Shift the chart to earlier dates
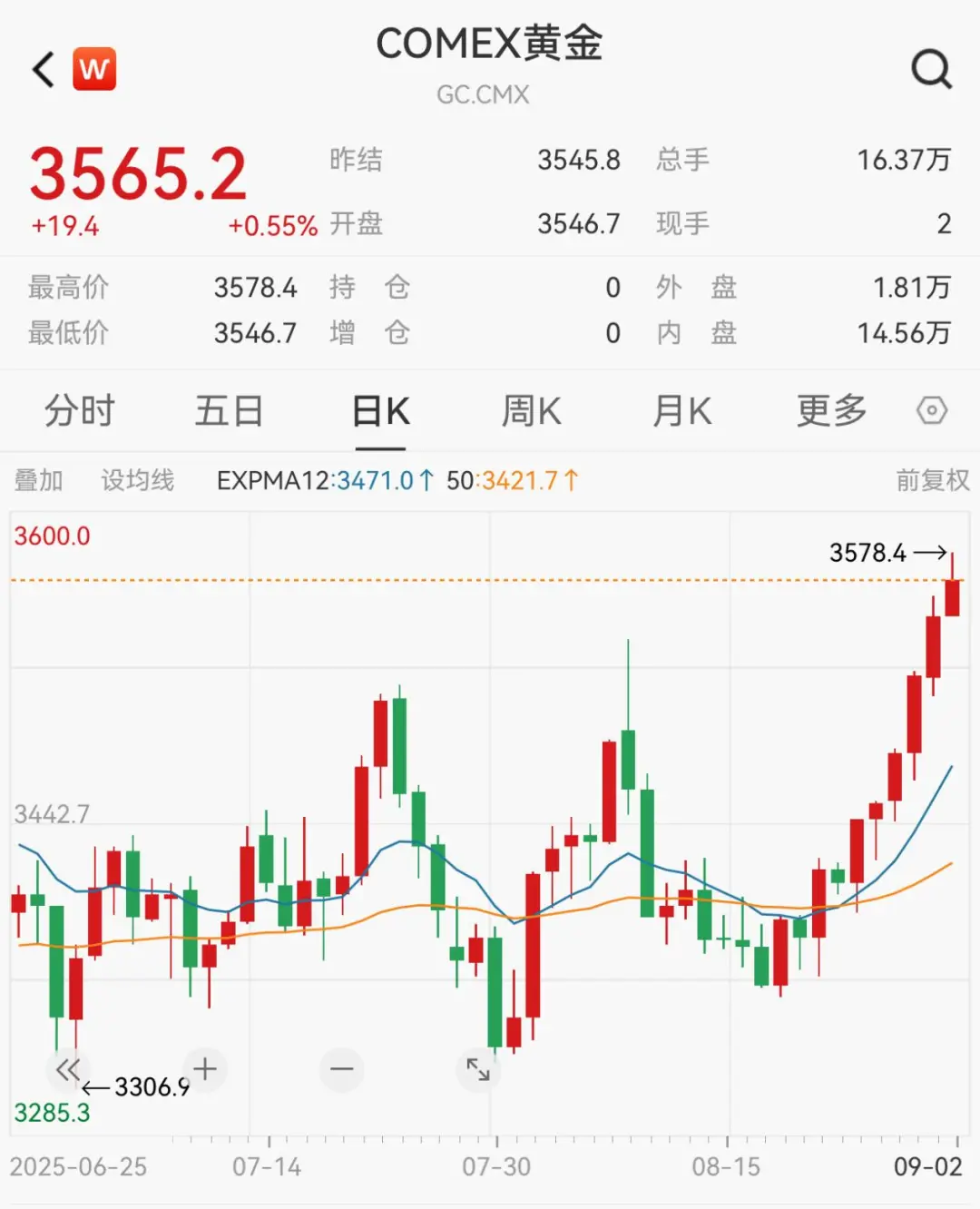Screen dimensions: 980x1209 pyautogui.click(x=68, y=1069)
